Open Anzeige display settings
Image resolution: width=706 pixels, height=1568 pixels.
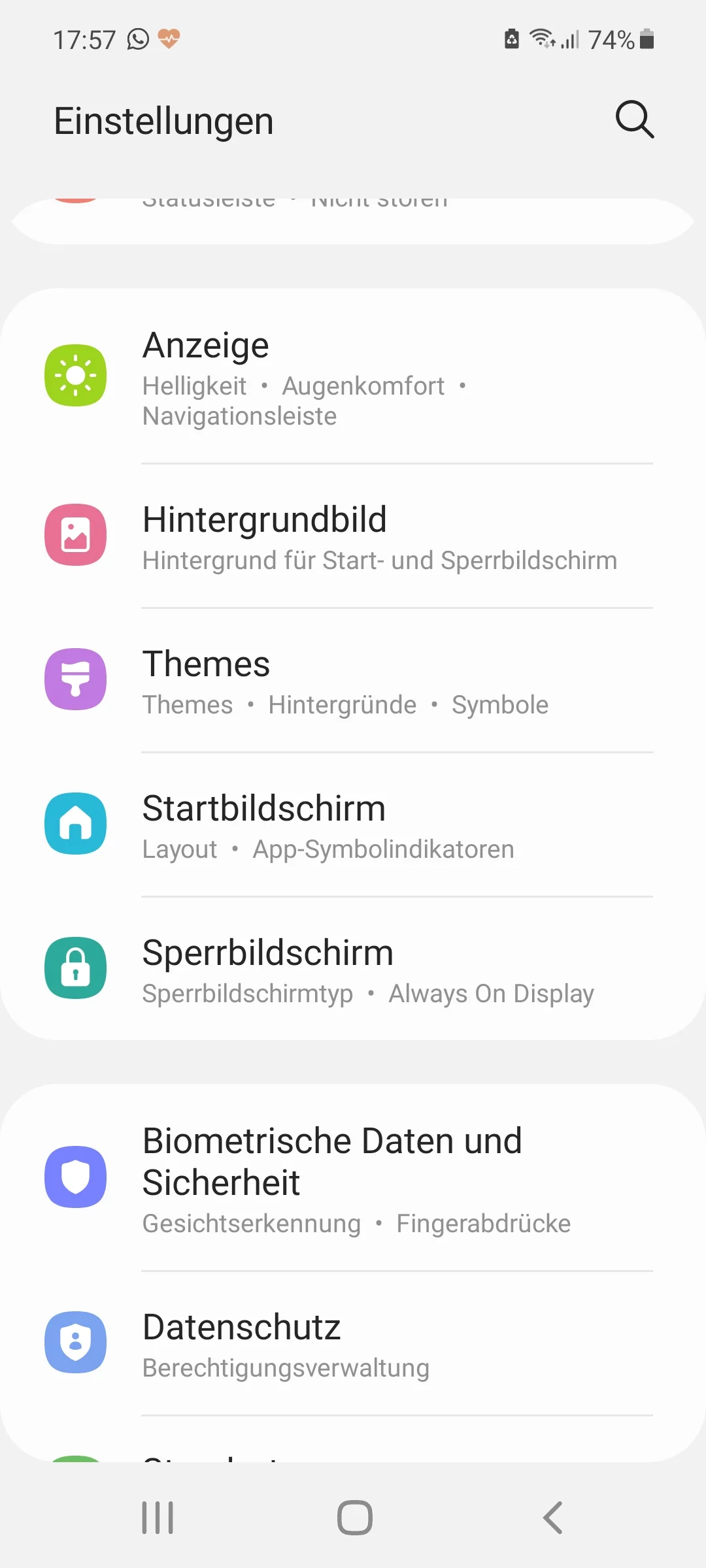coord(353,378)
